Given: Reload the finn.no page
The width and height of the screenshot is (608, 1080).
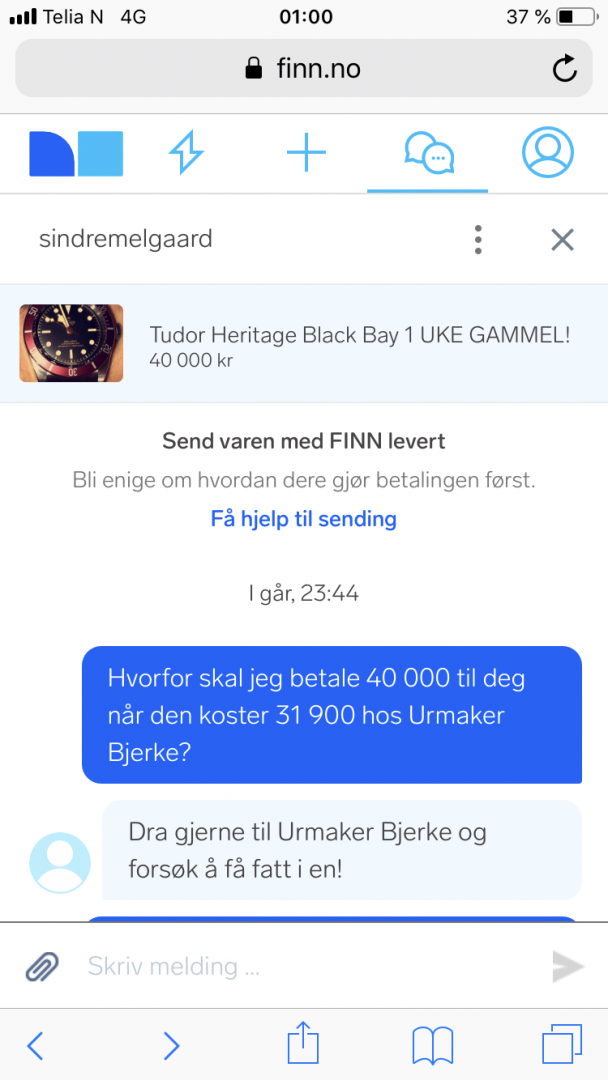Looking at the screenshot, I should (564, 69).
